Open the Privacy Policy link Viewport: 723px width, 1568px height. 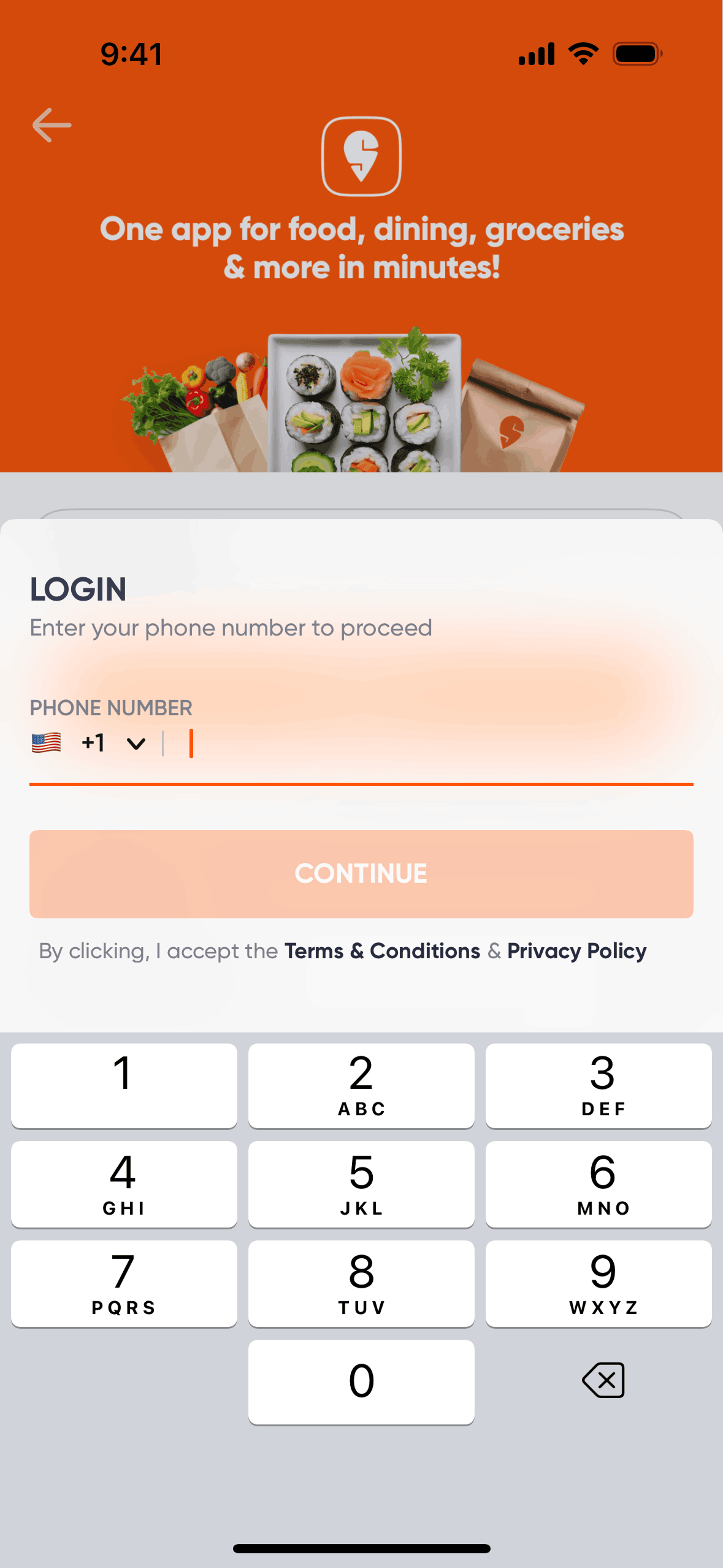(576, 951)
